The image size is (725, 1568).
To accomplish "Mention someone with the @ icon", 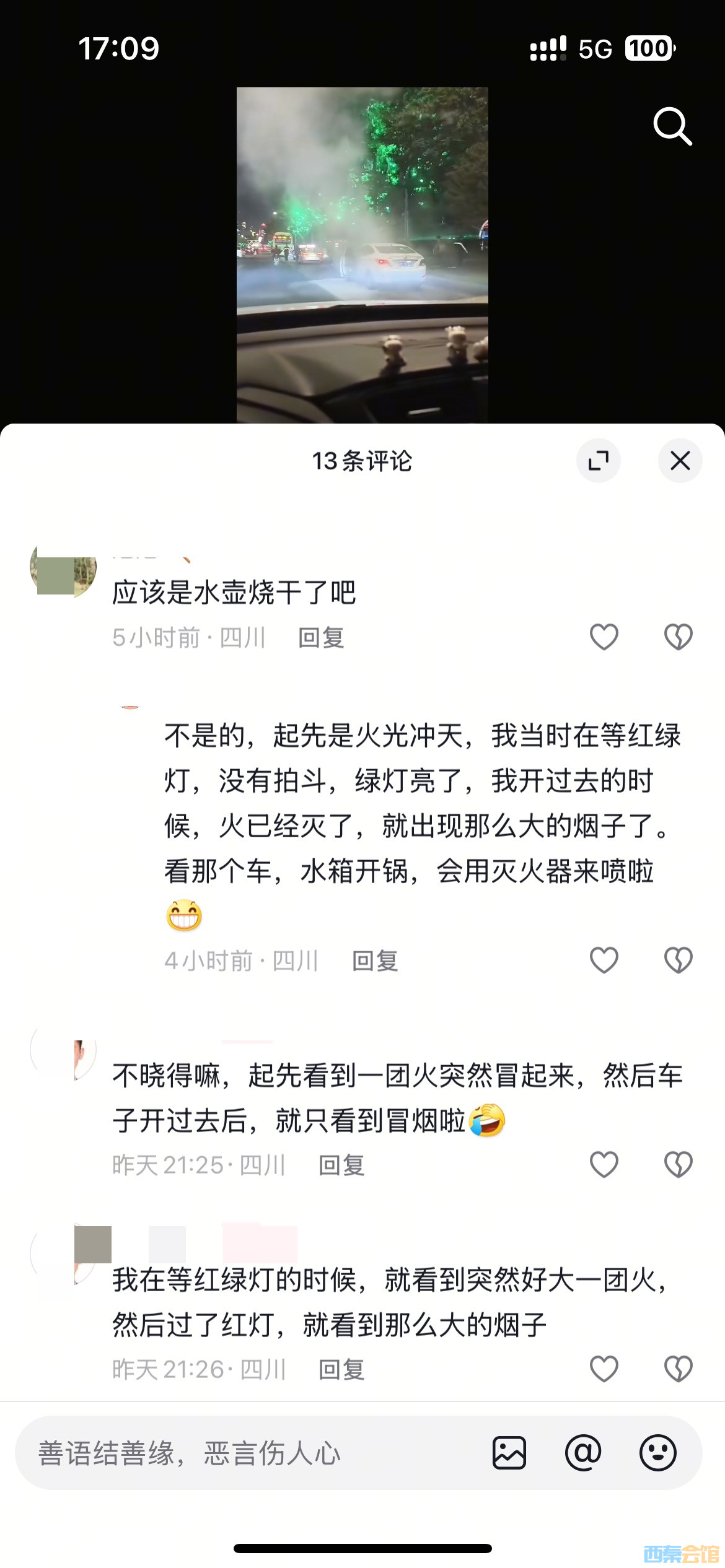I will (583, 1453).
